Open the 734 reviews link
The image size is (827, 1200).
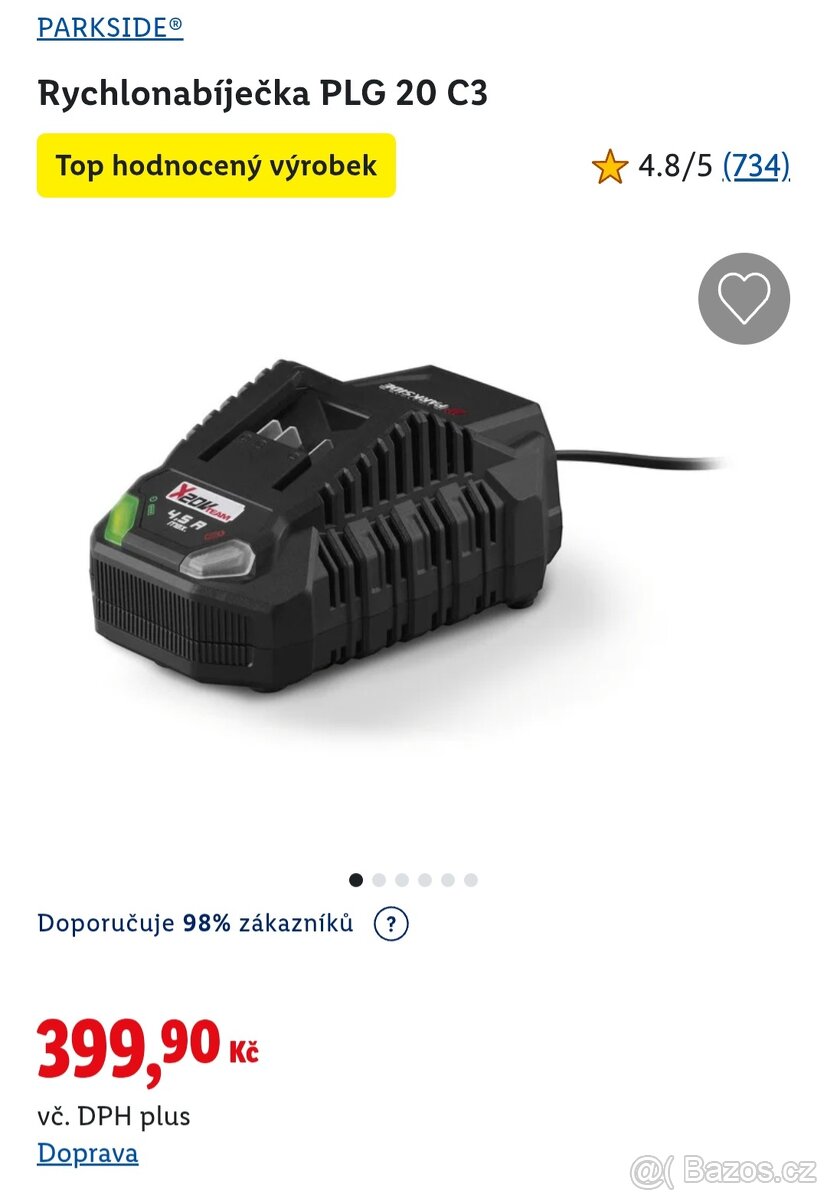click(x=756, y=165)
